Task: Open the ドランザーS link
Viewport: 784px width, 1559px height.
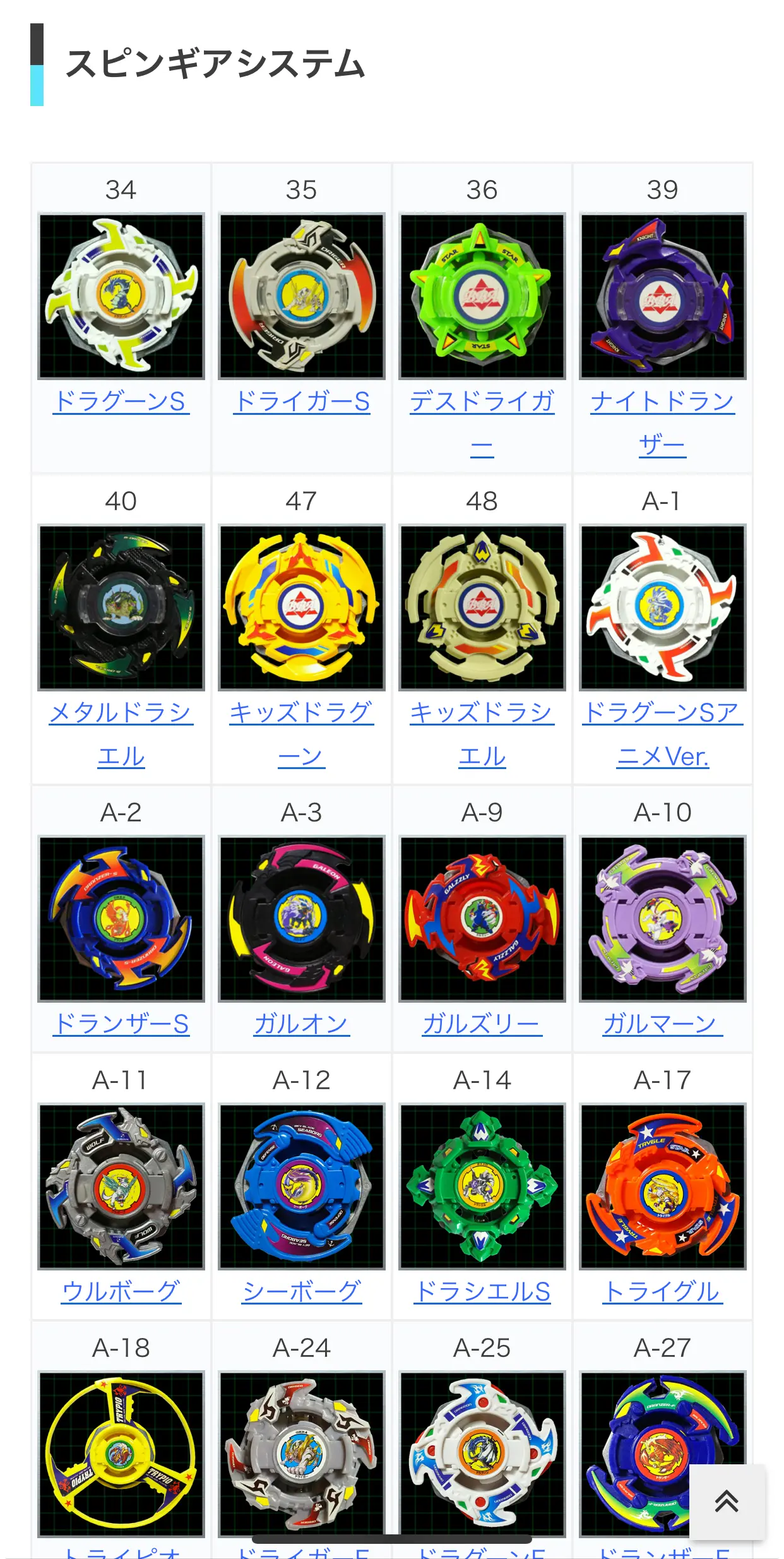Action: [x=121, y=1024]
